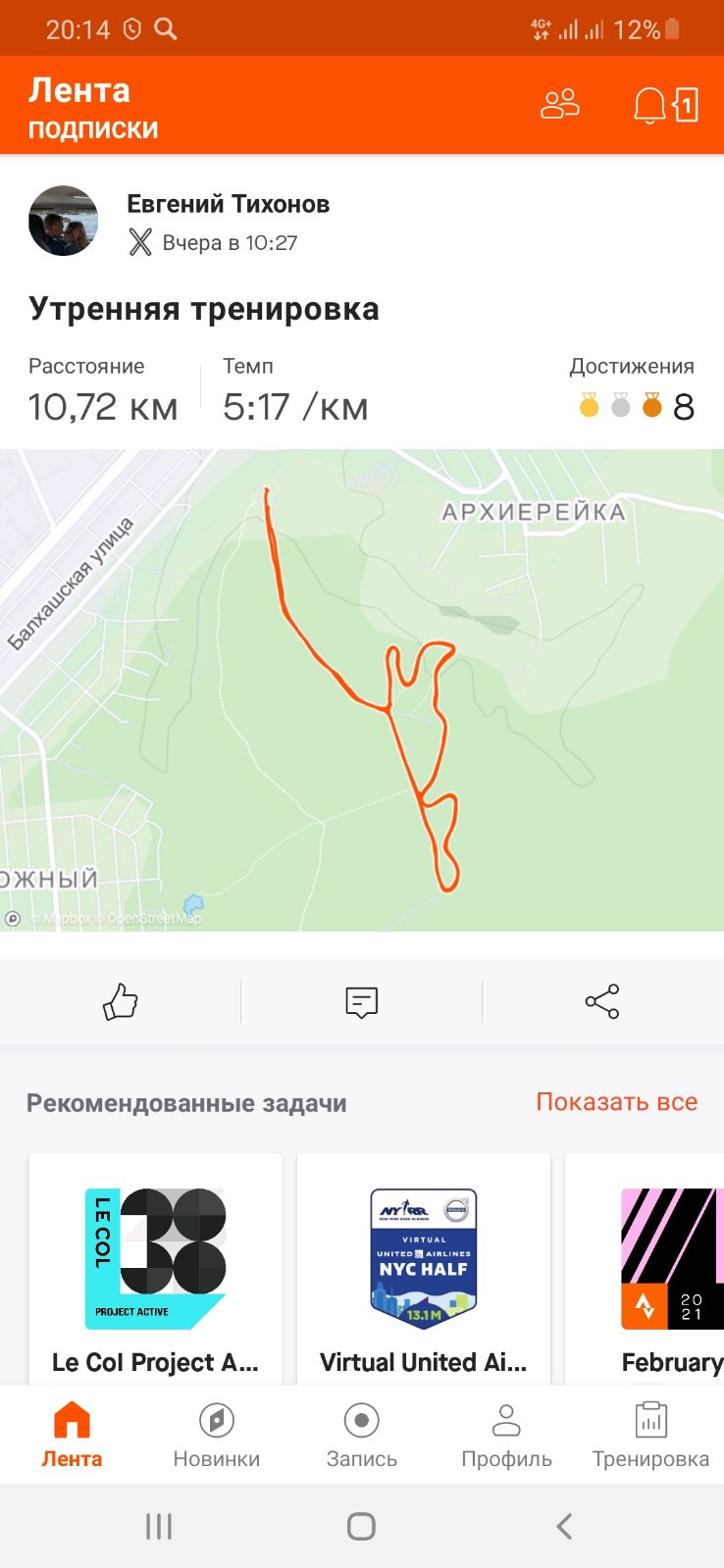This screenshot has height=1568, width=724.
Task: Open Евгений Тихонов's profile avatar
Action: 64,221
